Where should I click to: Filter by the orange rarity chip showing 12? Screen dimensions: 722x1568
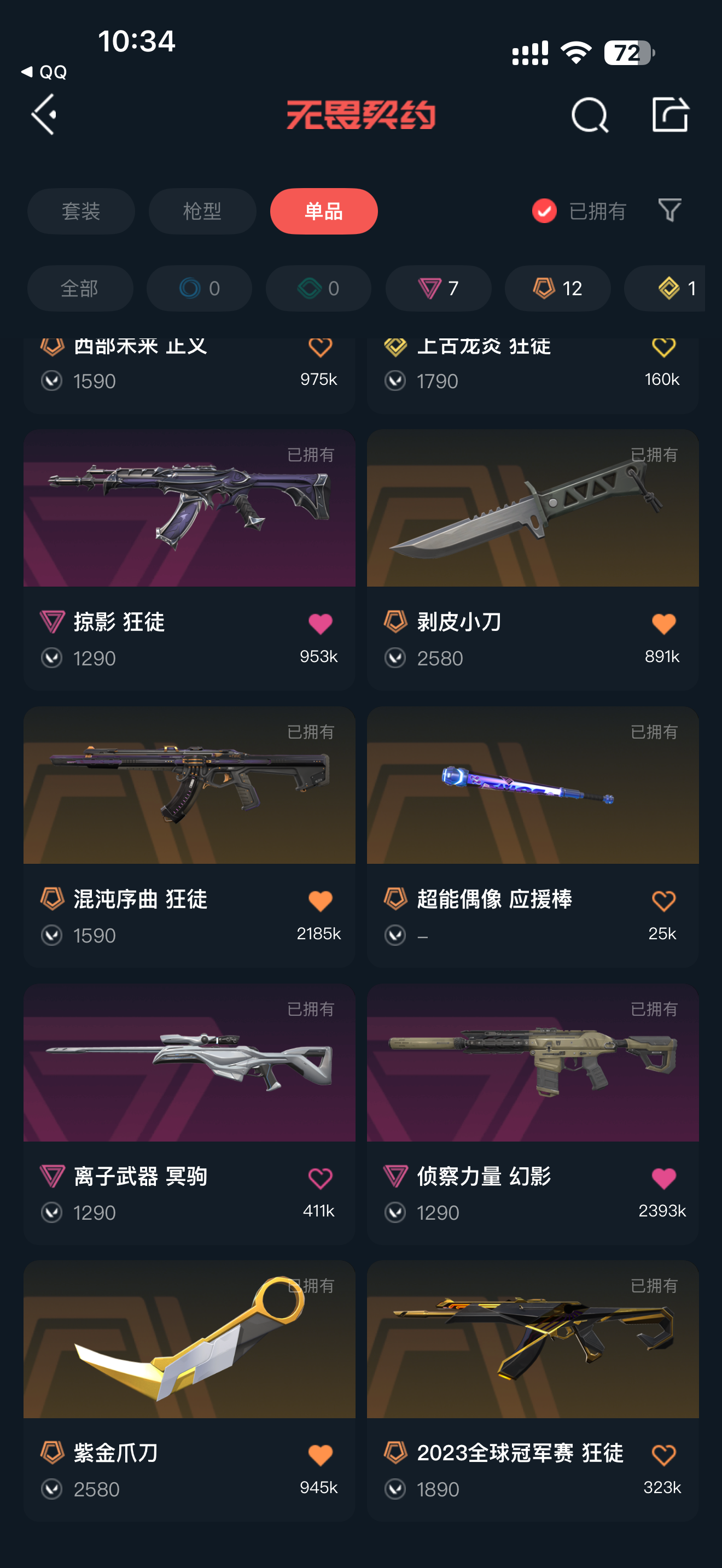click(557, 288)
